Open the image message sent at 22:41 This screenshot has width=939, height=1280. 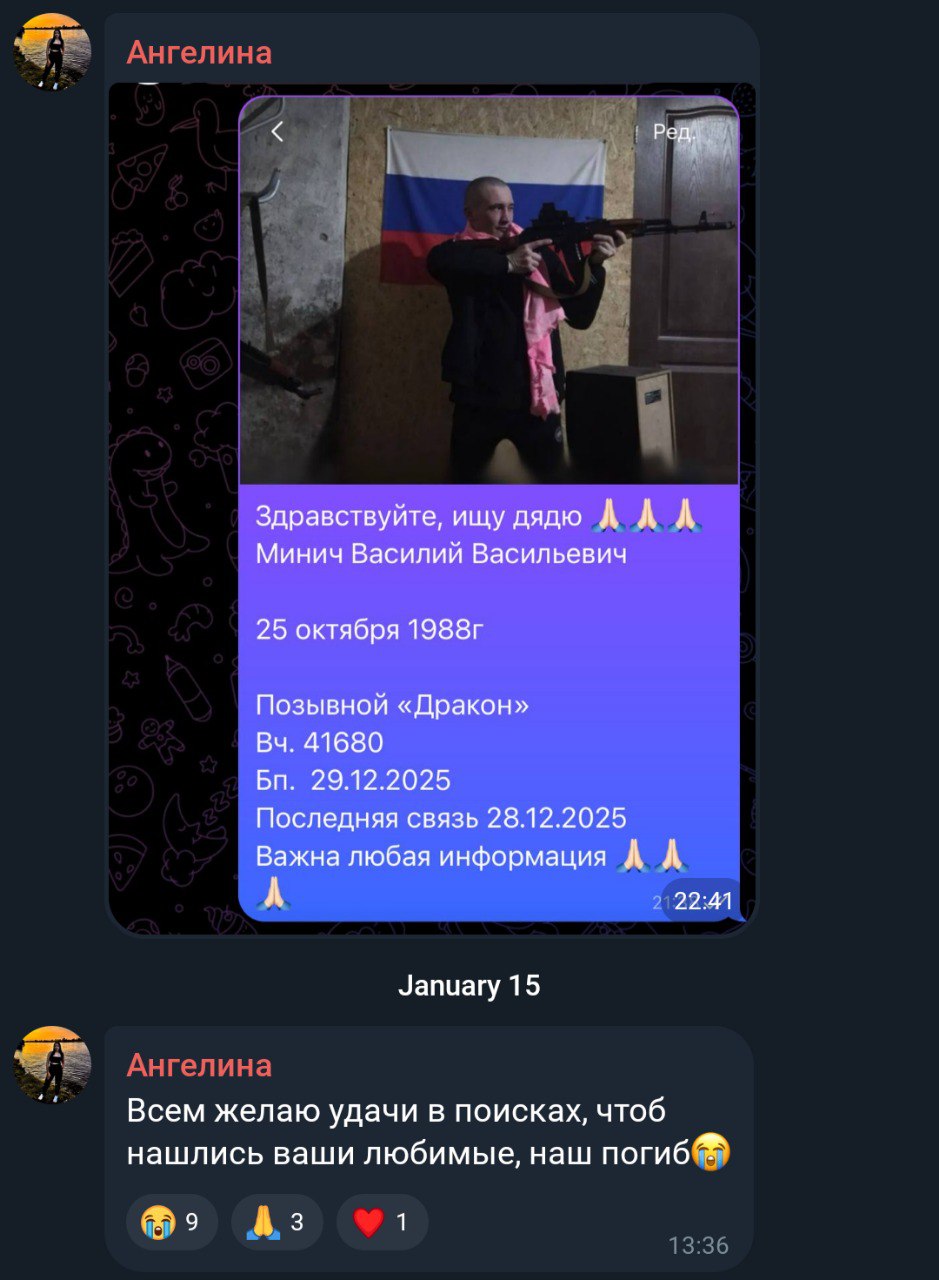(432, 508)
